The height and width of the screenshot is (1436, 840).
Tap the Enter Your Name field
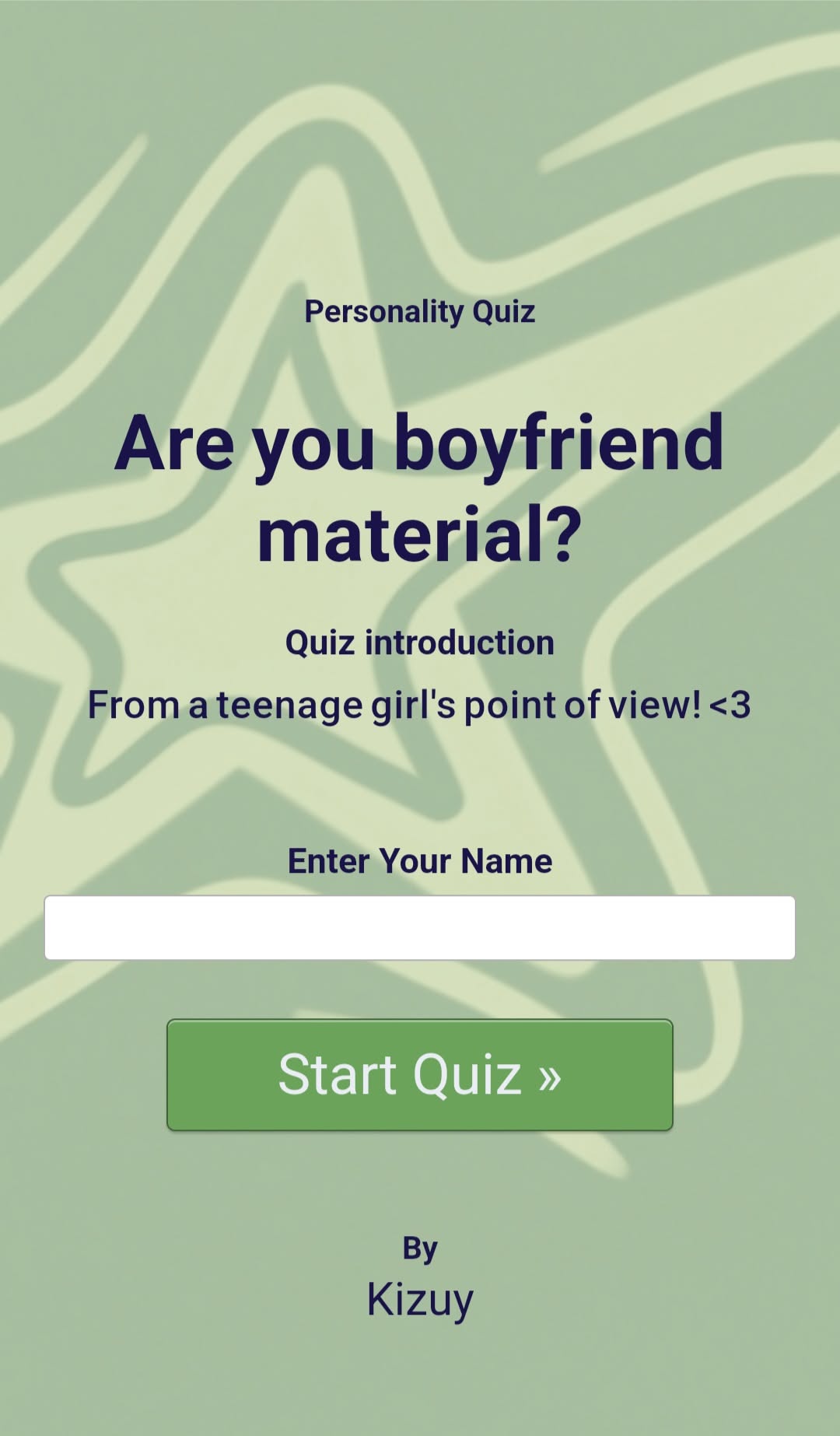tap(420, 927)
